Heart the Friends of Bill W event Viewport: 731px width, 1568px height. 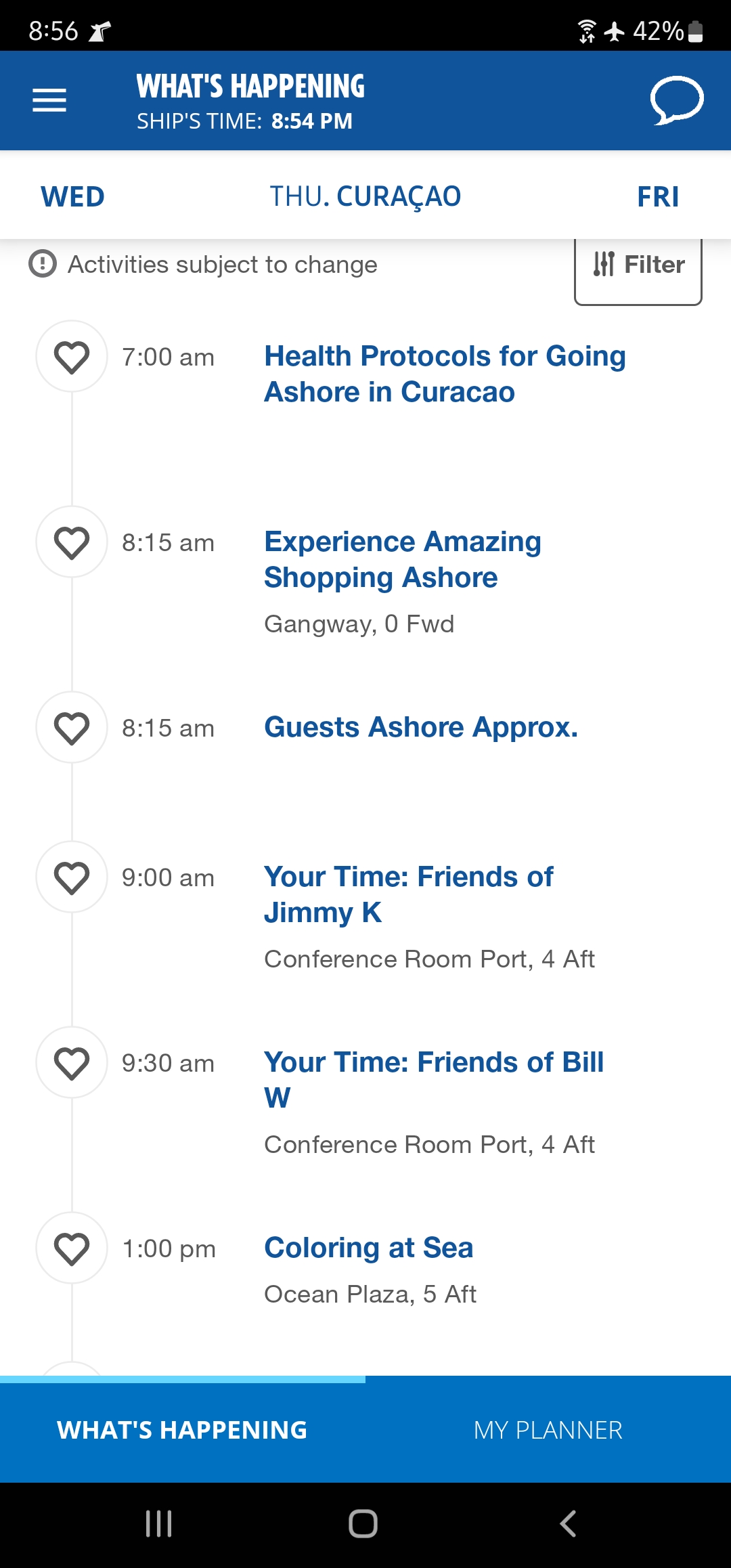click(72, 1062)
